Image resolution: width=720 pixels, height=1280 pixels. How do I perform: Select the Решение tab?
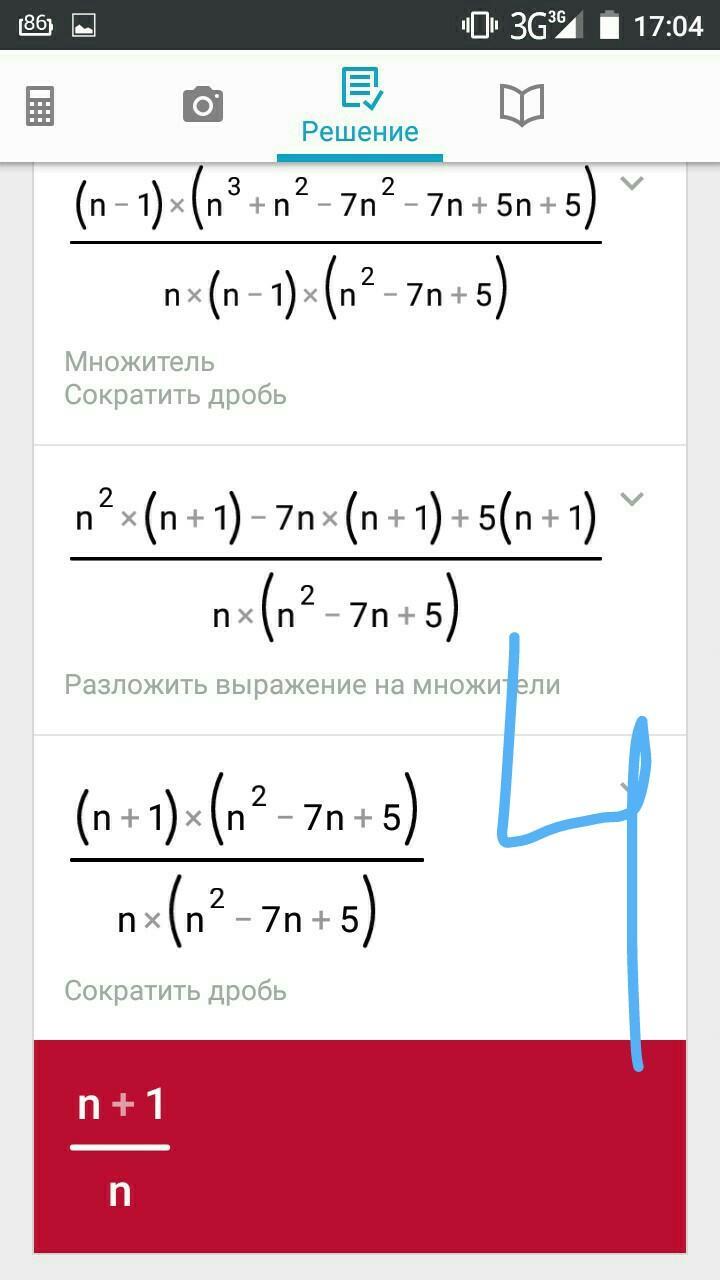[x=360, y=106]
